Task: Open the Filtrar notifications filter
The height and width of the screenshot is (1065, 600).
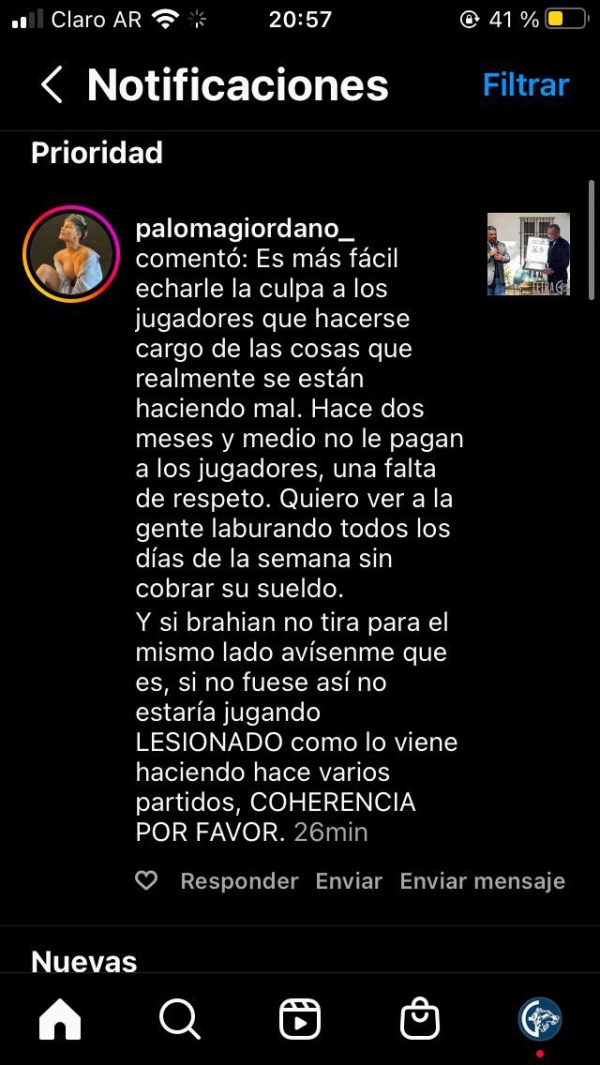Action: 525,86
